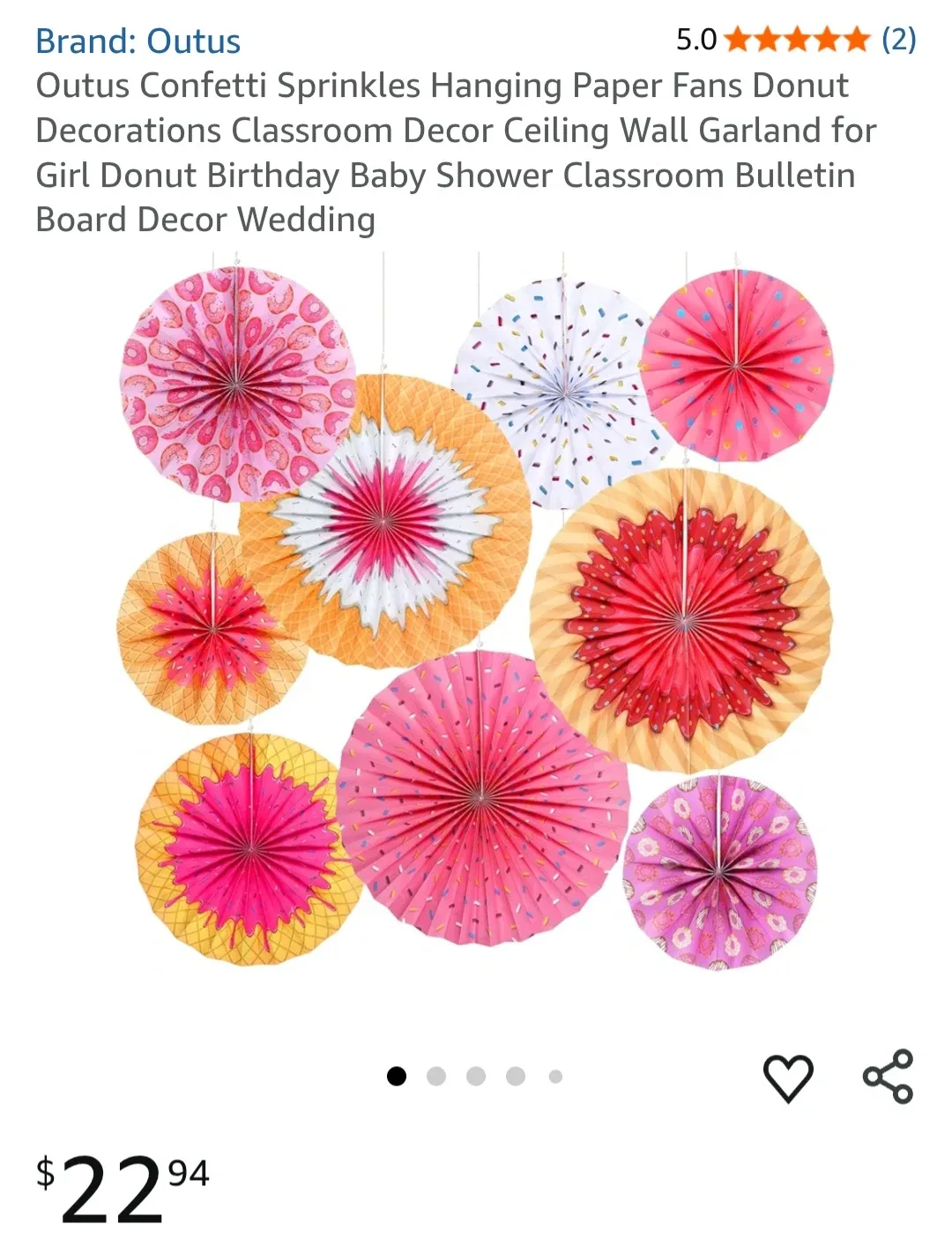Click the heart outline to favorite this item
This screenshot has height=1254, width=952.
[791, 1074]
